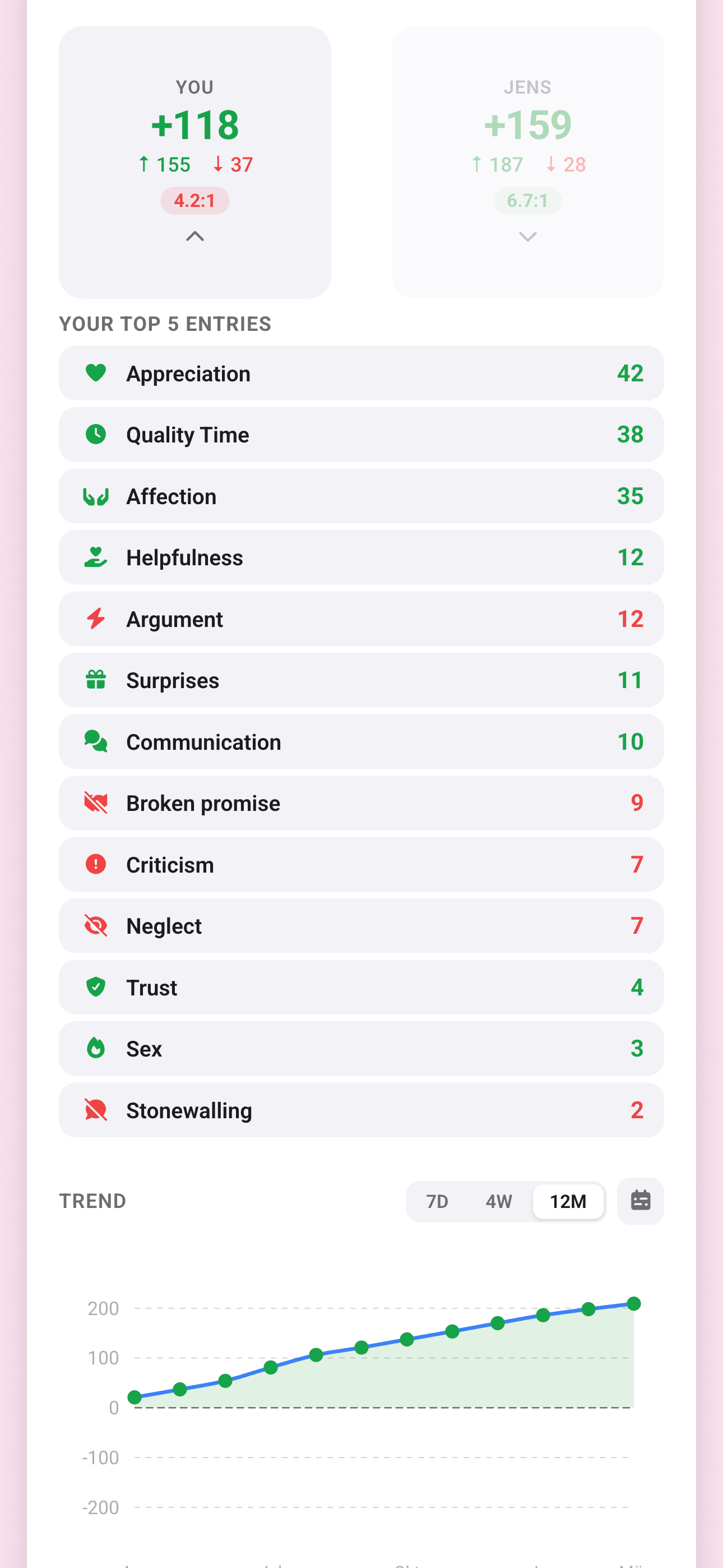Open the Helpfulness entry
This screenshot has height=1568, width=723.
click(x=361, y=557)
